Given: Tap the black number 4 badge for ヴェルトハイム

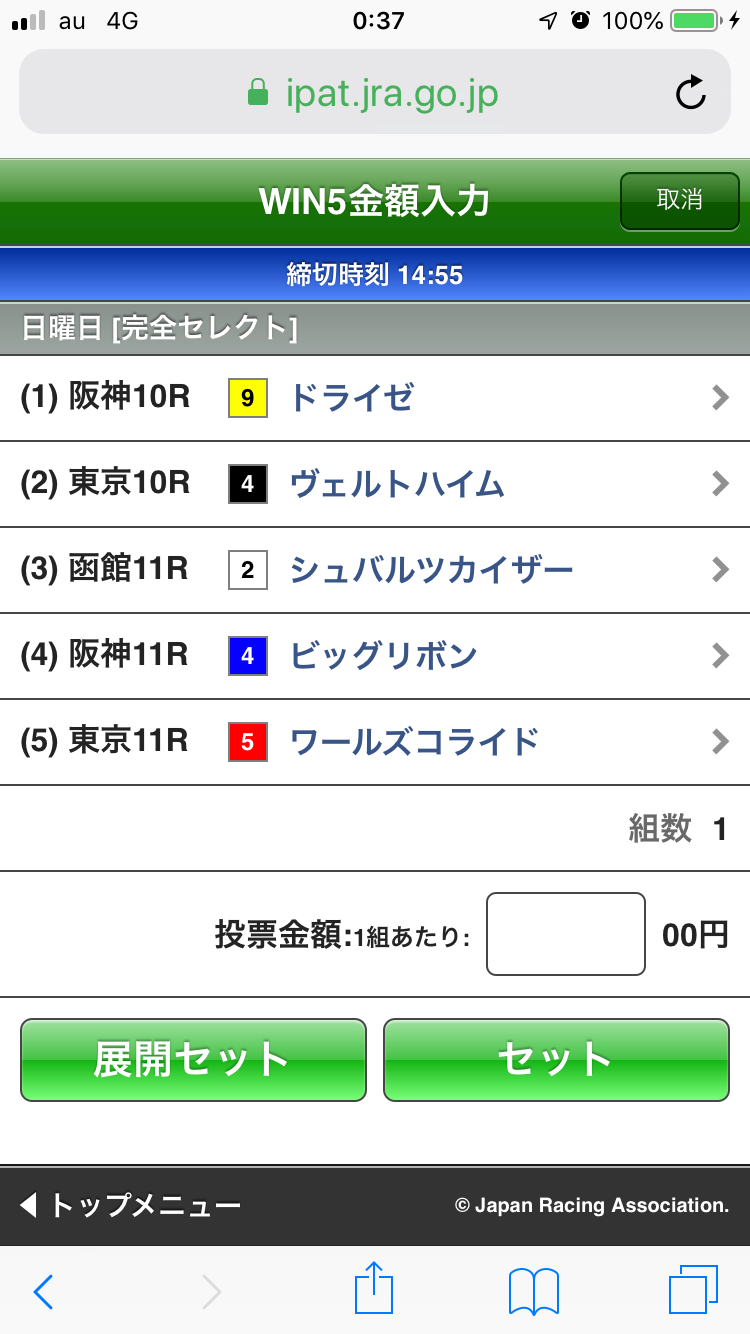Looking at the screenshot, I should click(x=247, y=484).
